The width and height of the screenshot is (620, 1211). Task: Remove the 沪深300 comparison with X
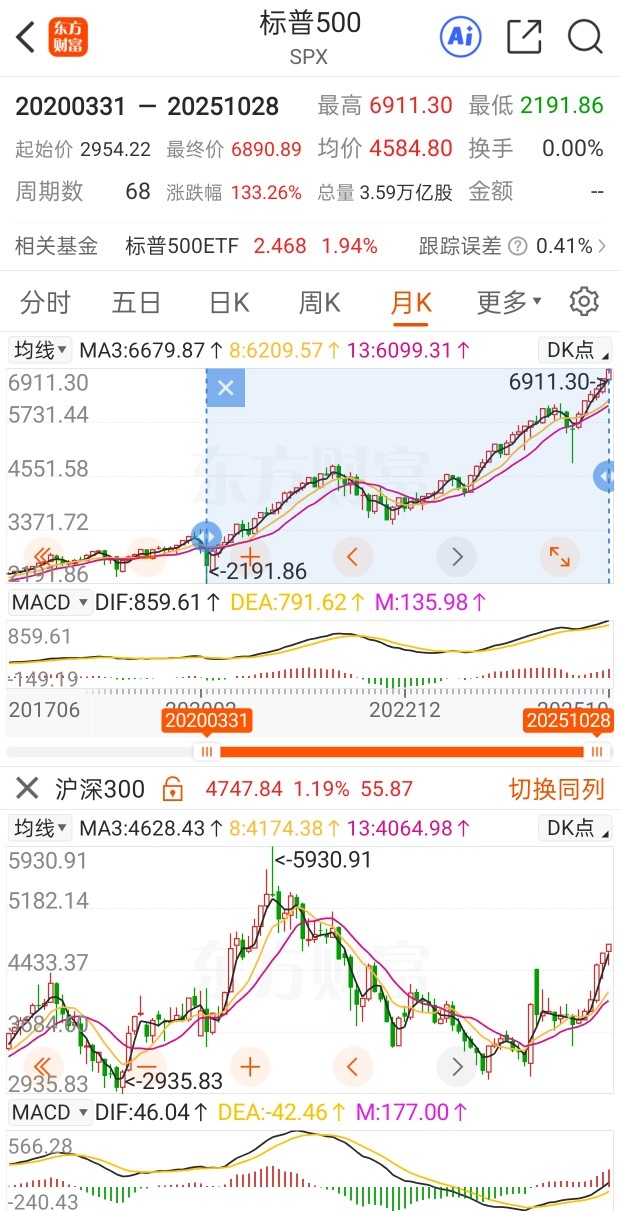(27, 788)
